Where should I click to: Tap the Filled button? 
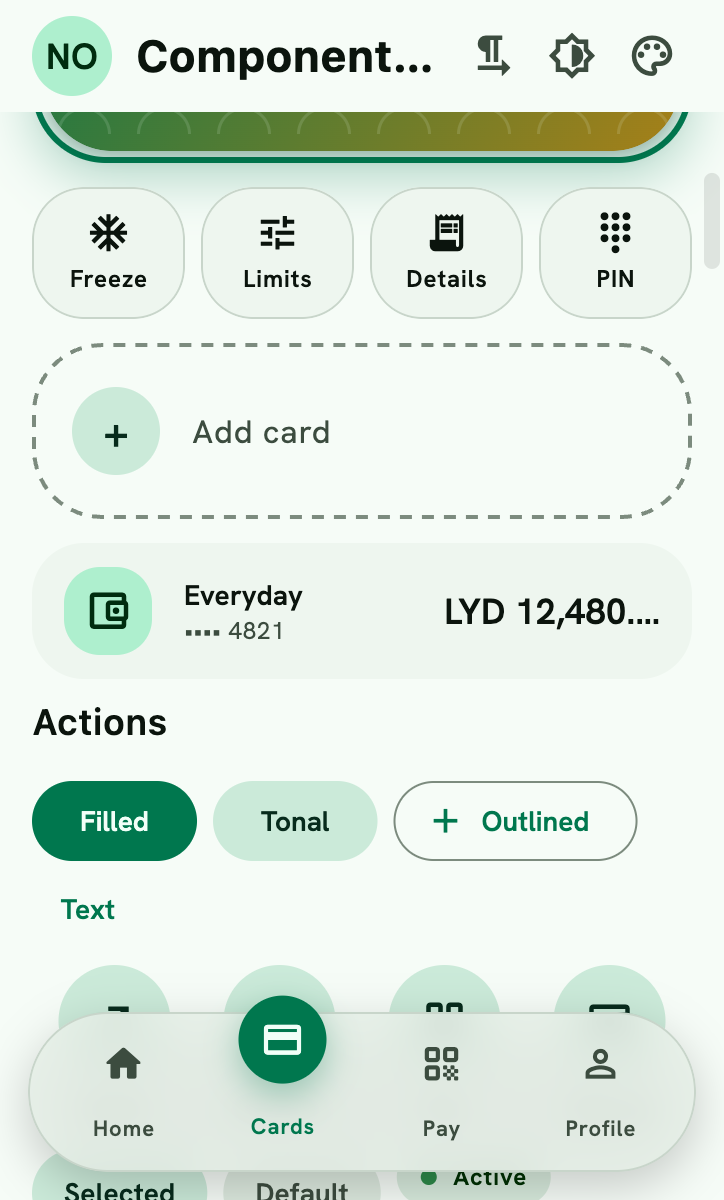point(115,821)
